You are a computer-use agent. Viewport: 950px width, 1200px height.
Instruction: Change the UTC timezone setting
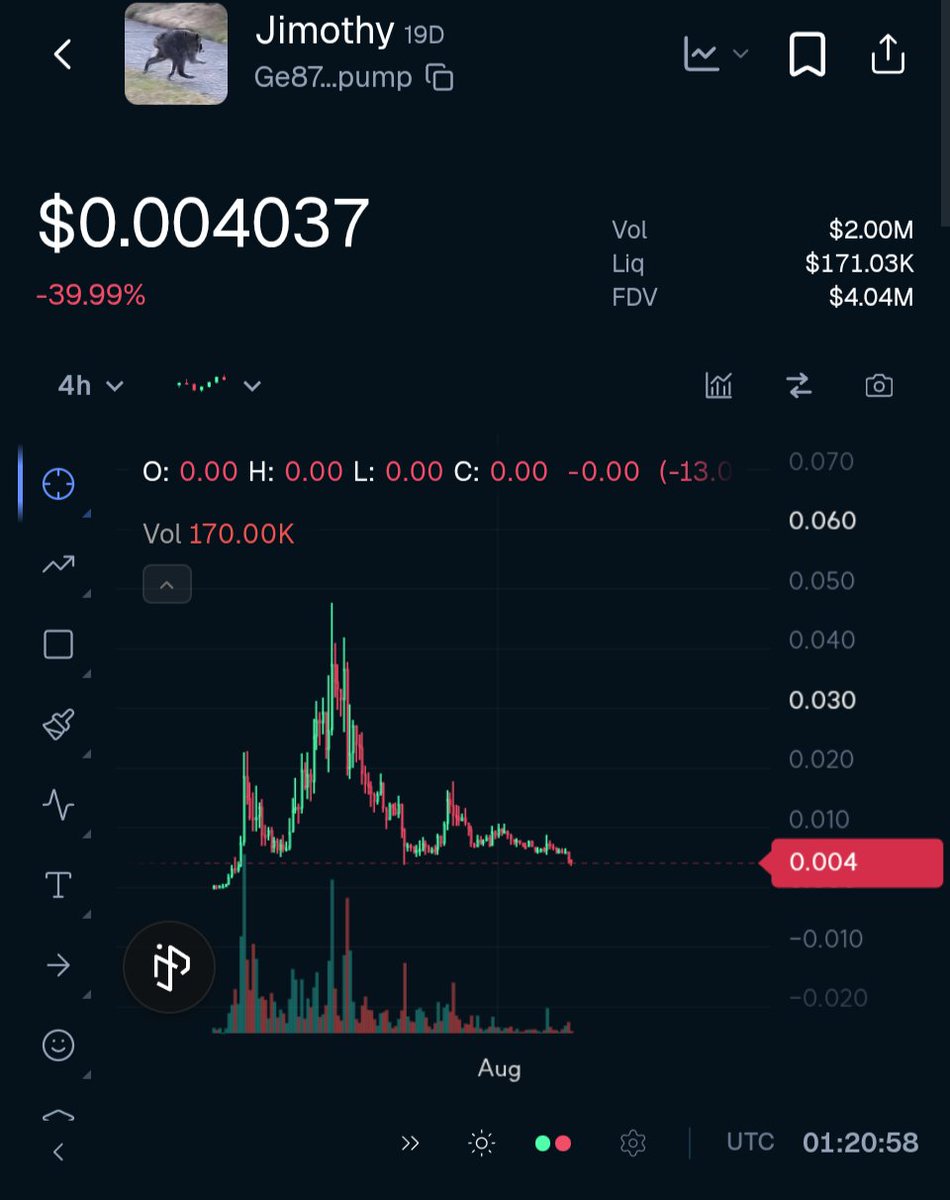(x=750, y=1142)
